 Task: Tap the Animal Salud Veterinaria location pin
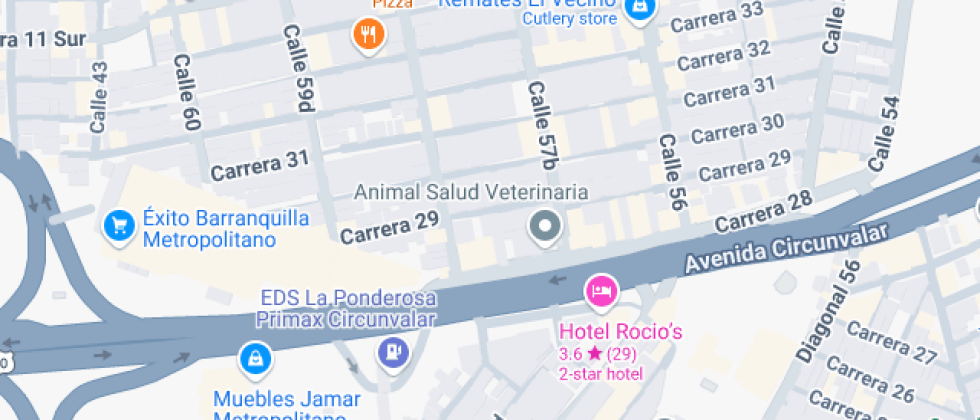point(545,227)
